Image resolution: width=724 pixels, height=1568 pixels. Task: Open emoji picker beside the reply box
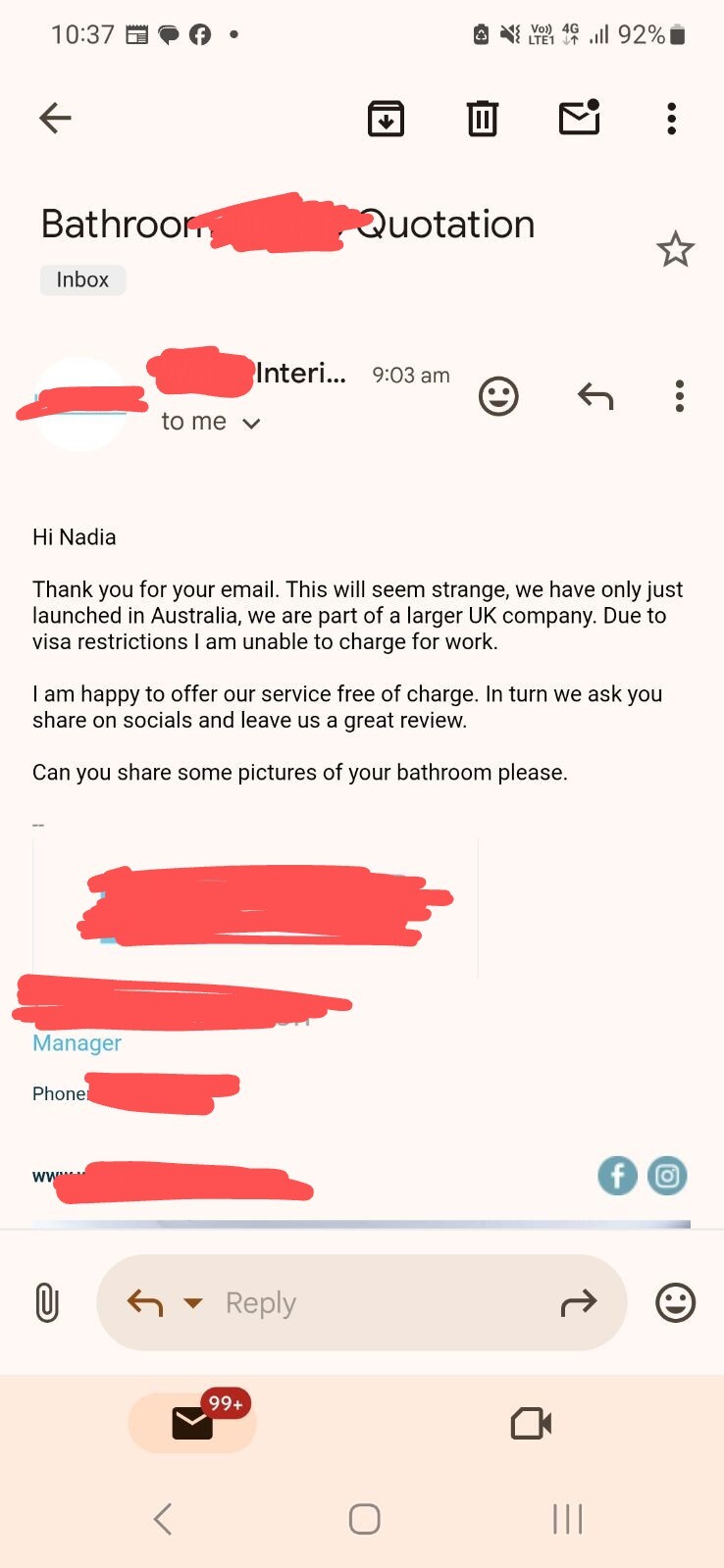(x=675, y=1302)
